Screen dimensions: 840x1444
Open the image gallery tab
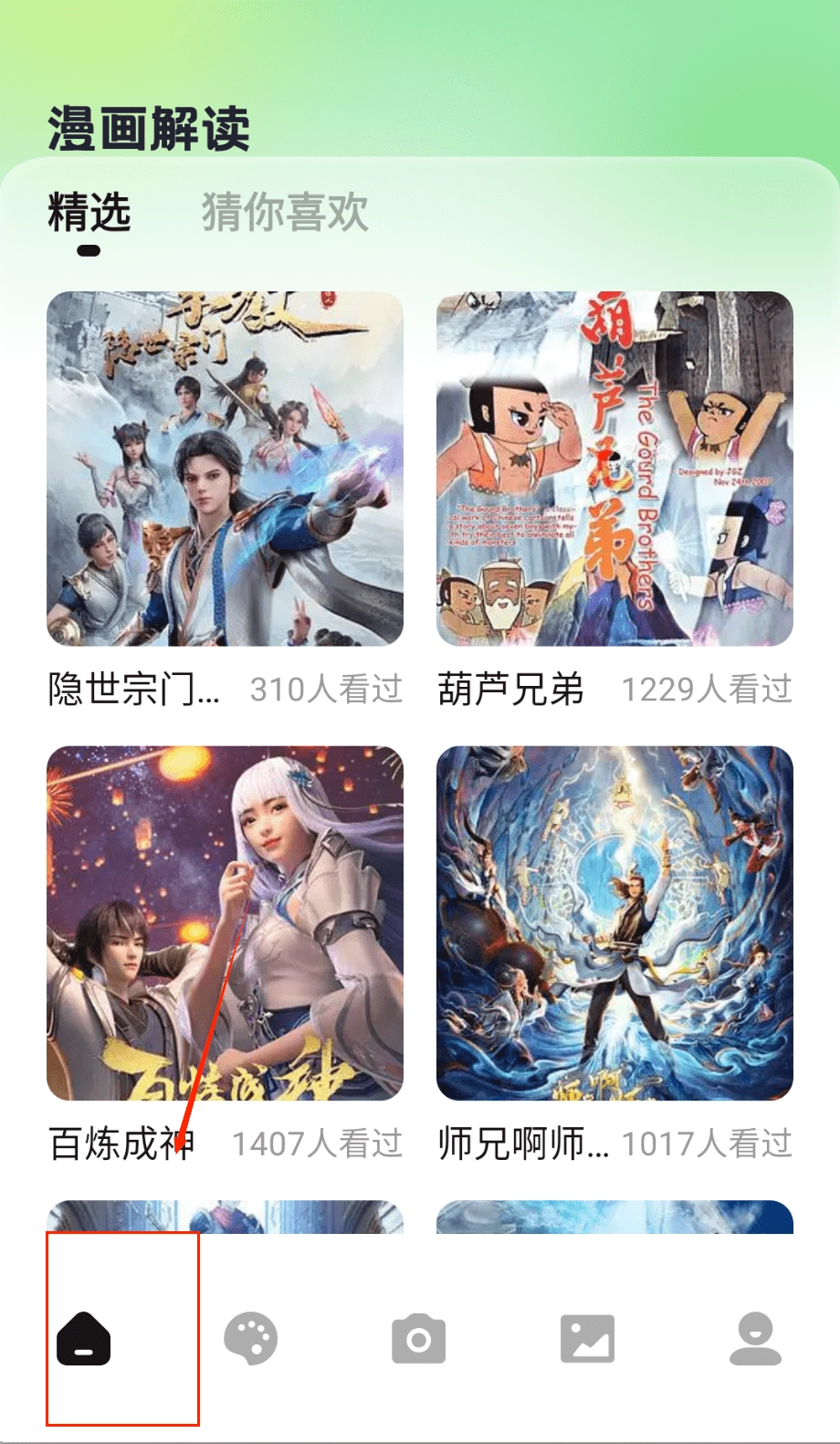(x=587, y=1339)
